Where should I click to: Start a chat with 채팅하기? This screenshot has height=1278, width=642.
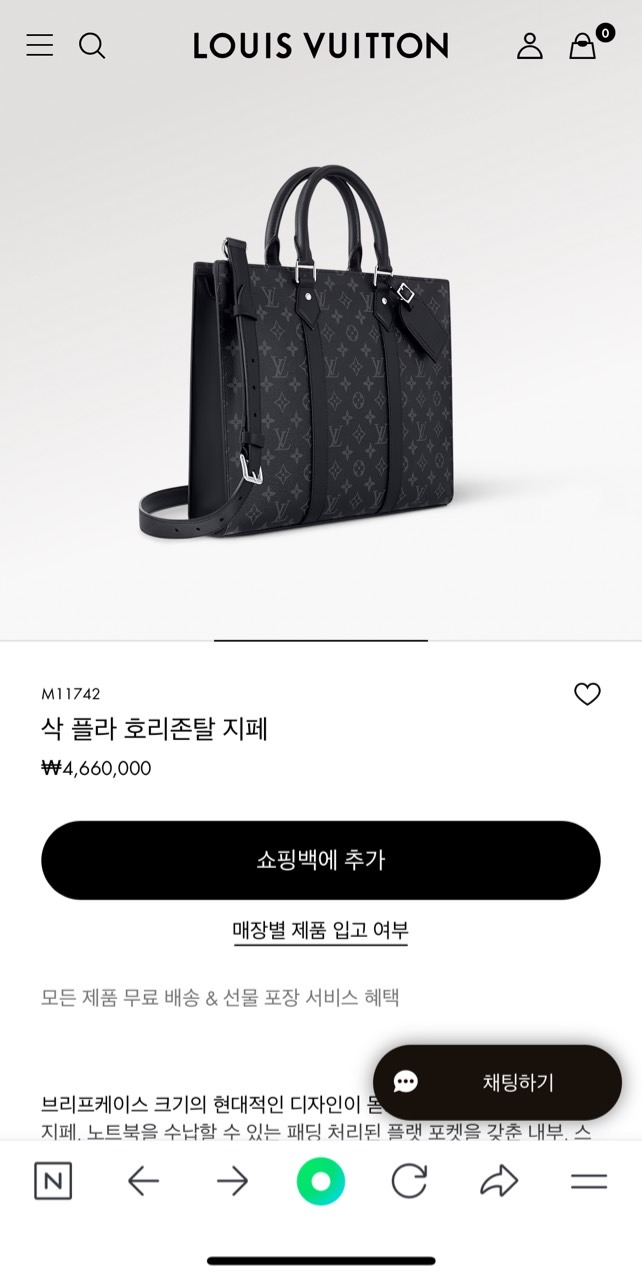pos(497,1082)
